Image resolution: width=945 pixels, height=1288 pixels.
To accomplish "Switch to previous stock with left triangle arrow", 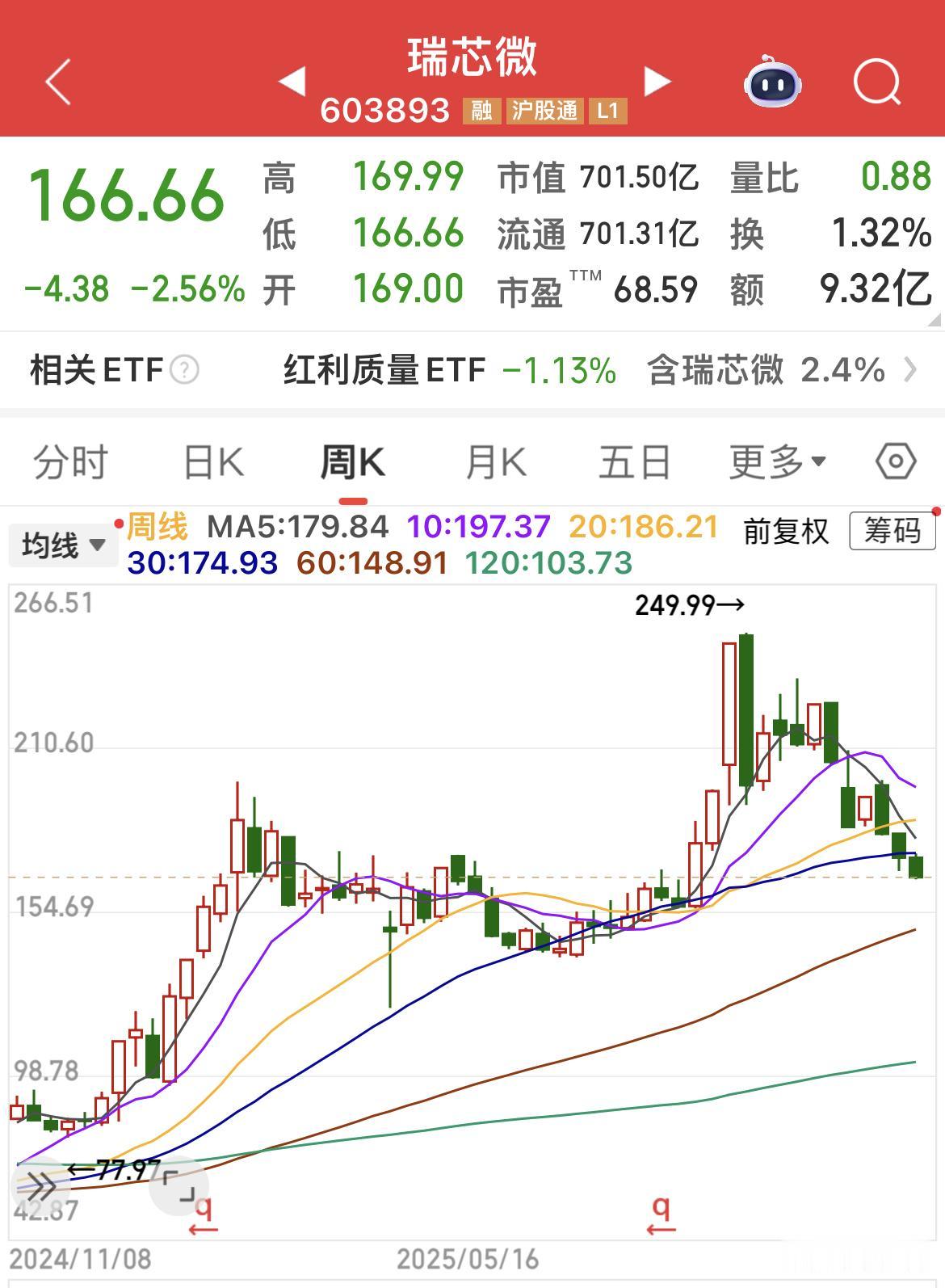I will click(x=293, y=81).
